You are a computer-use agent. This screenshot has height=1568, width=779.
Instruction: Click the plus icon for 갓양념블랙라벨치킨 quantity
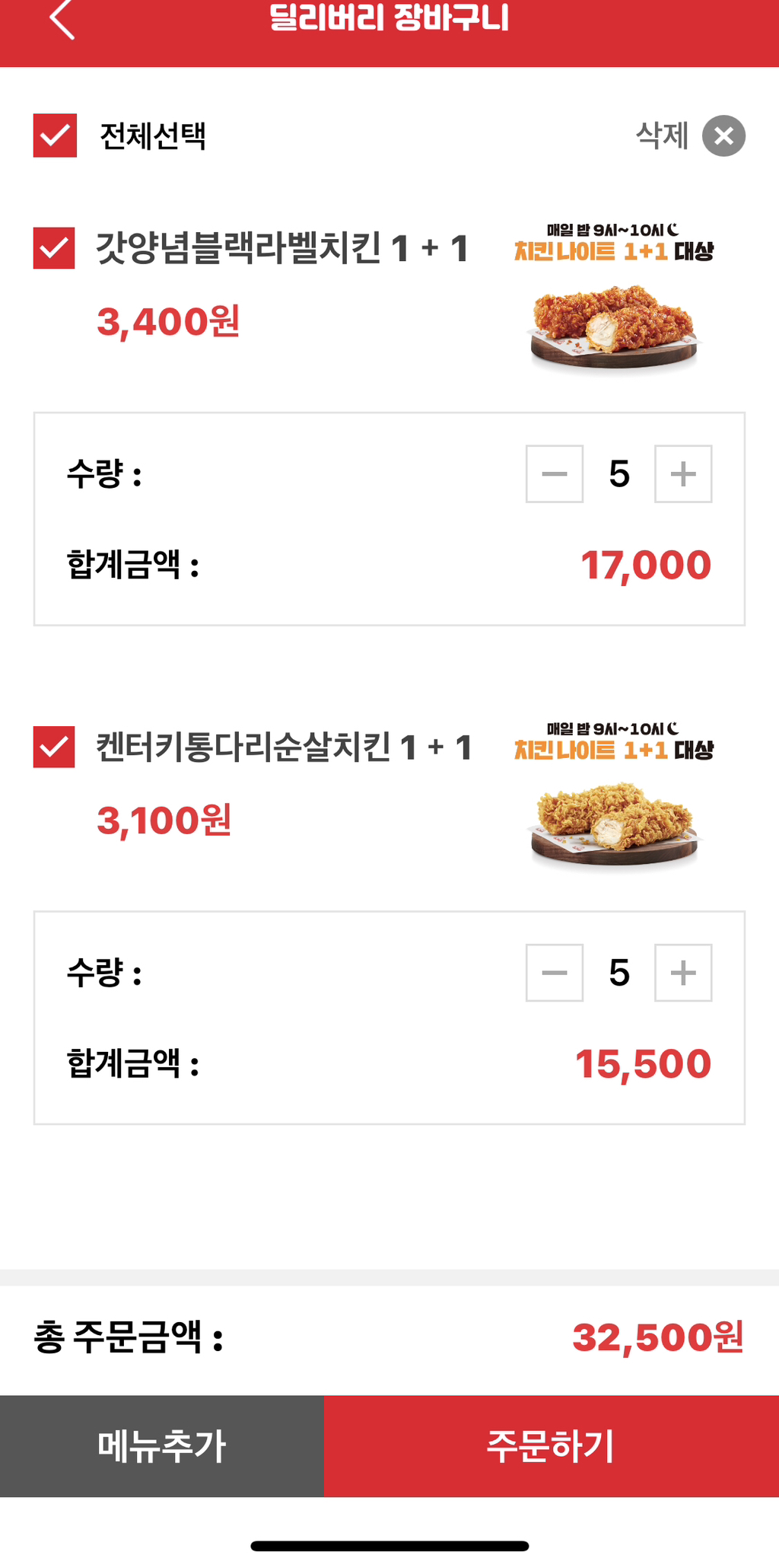(682, 474)
